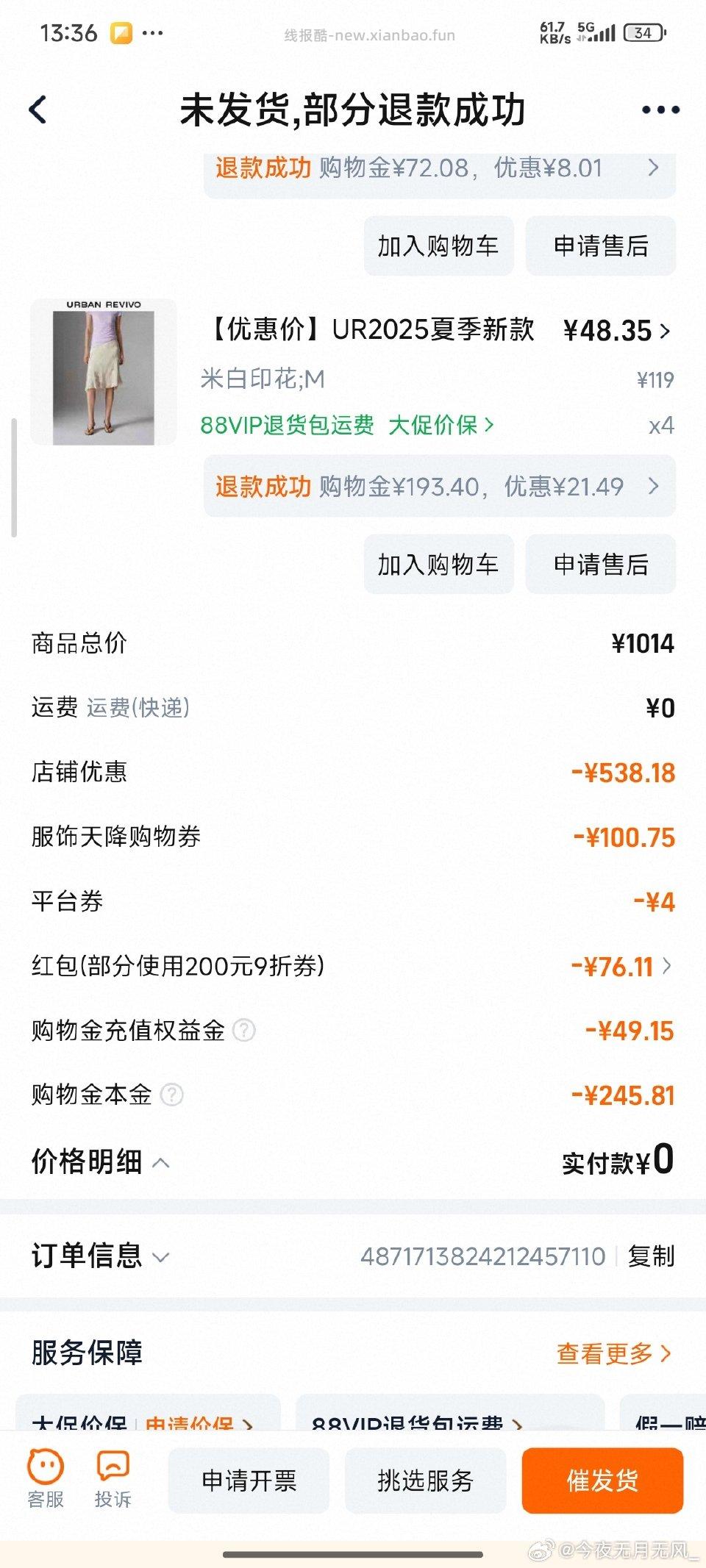Open second refund detail for 购物金¥193.40
This screenshot has height=1568, width=706.
[x=653, y=487]
